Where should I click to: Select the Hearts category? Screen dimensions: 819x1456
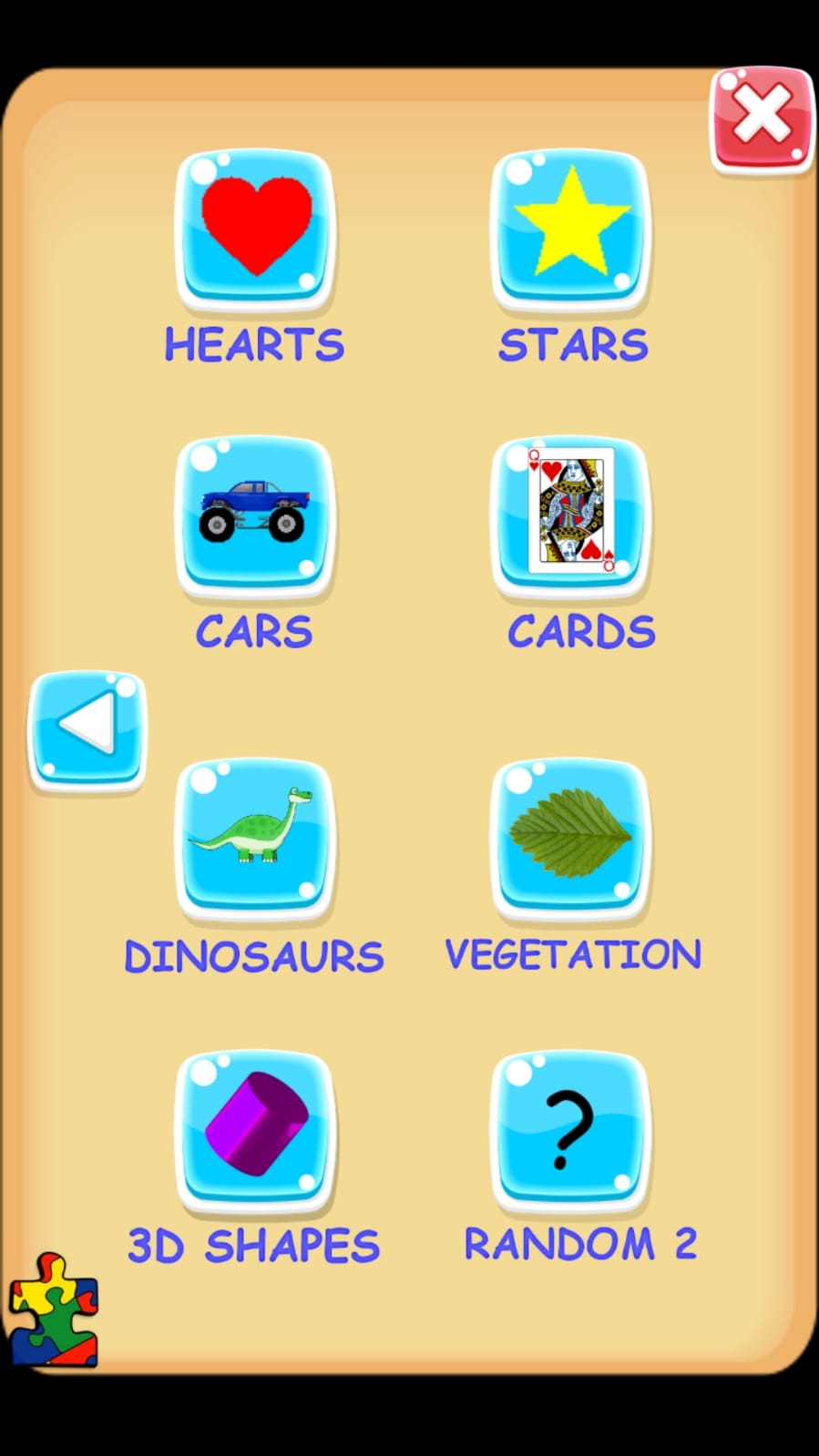(255, 228)
